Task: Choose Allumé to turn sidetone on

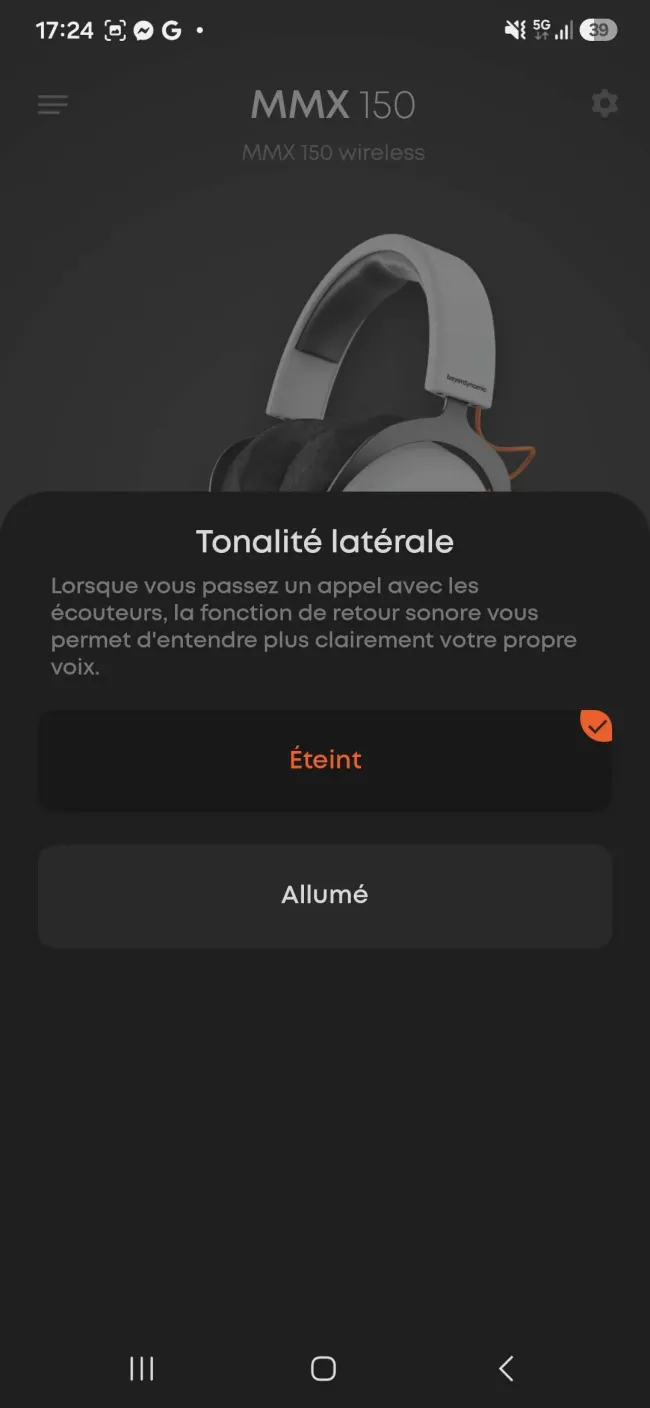Action: [x=325, y=895]
